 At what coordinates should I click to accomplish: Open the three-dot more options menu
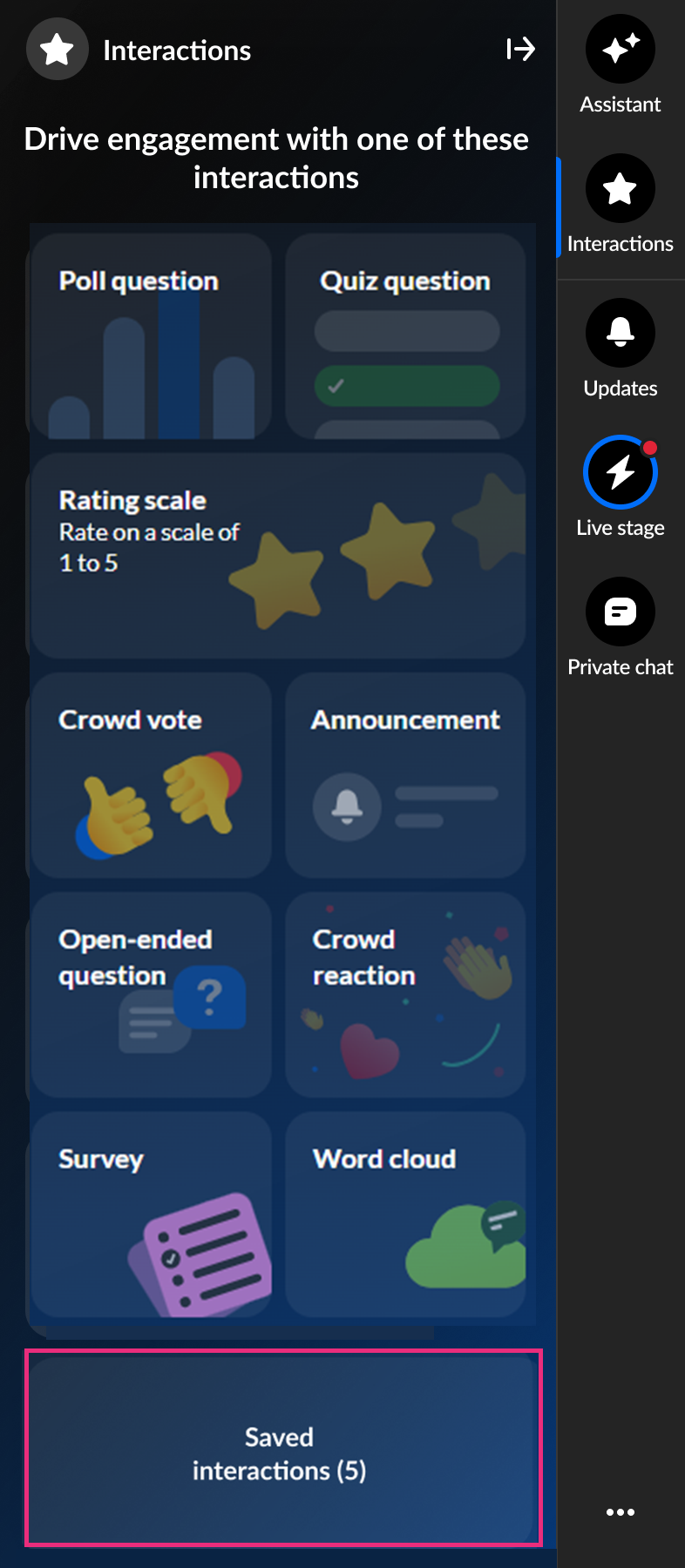[x=620, y=1512]
